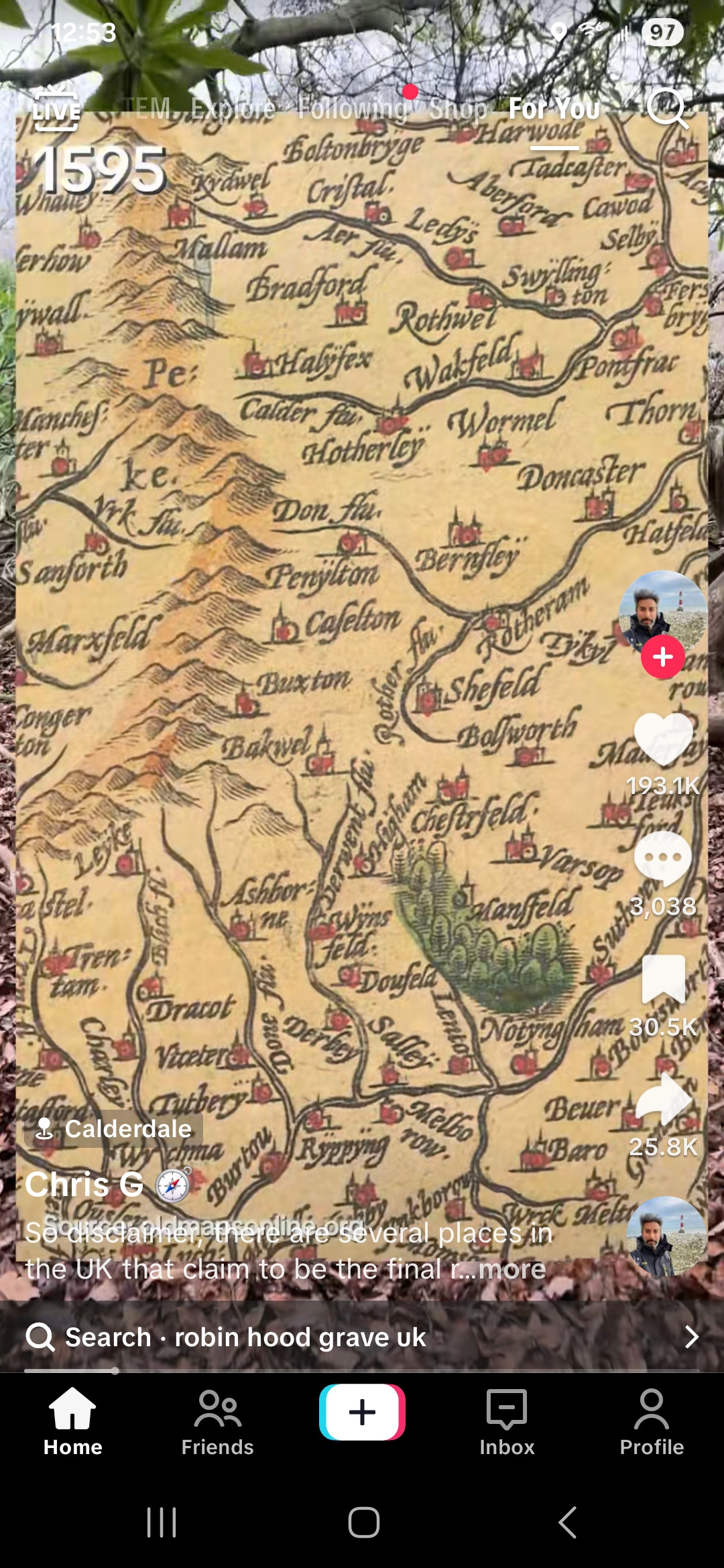Create a new post with plus button

362,1412
